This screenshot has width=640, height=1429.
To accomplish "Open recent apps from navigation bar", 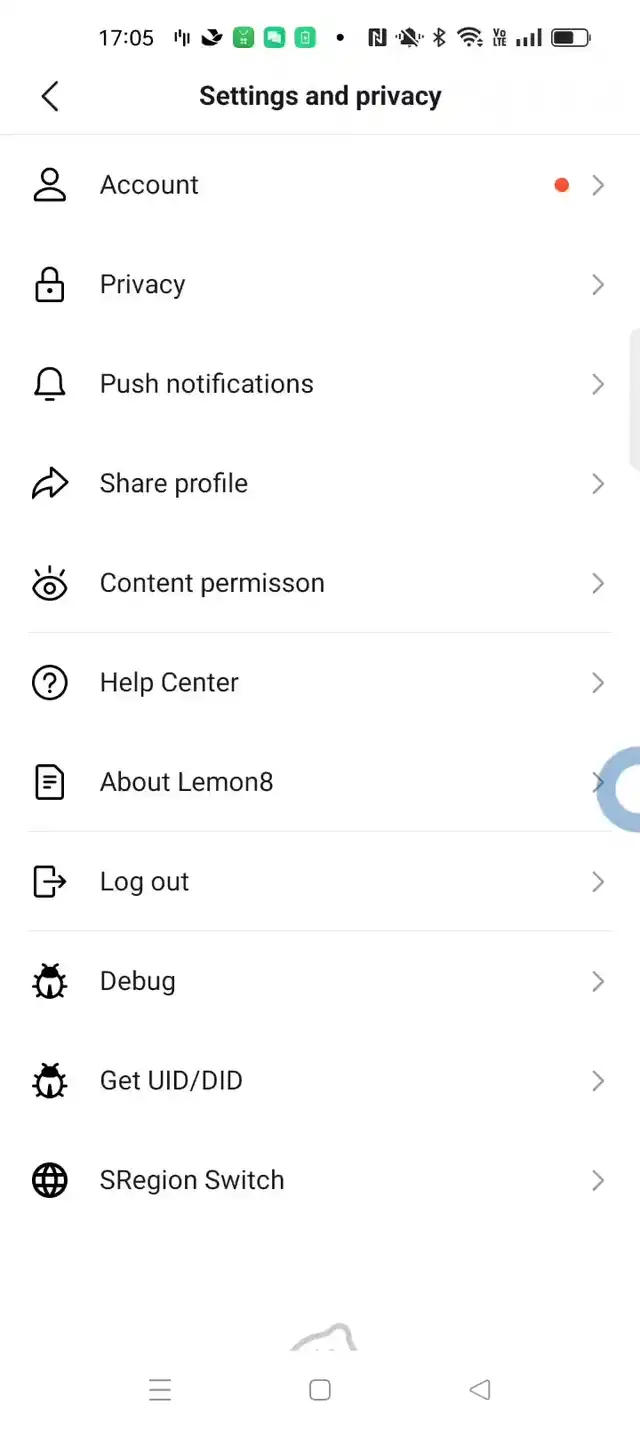I will pyautogui.click(x=160, y=1389).
